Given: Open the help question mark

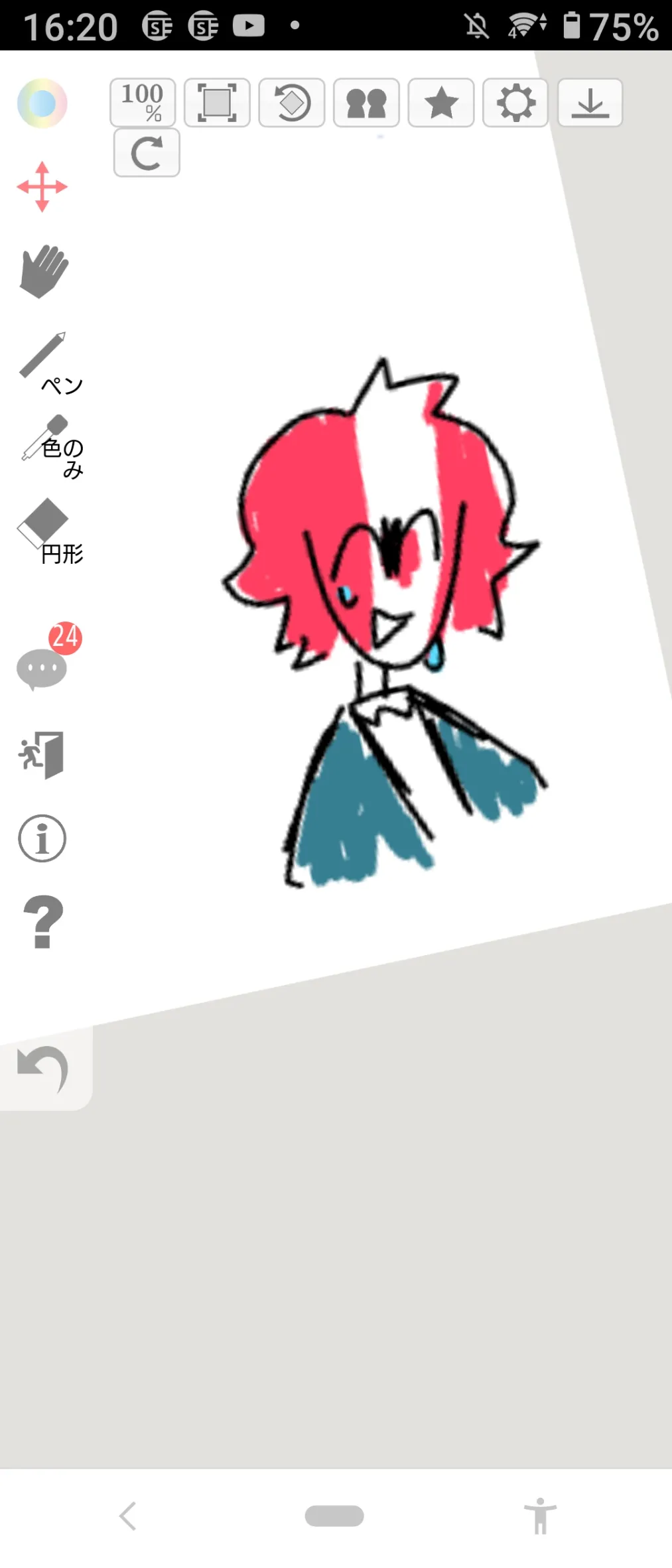Looking at the screenshot, I should [42, 922].
